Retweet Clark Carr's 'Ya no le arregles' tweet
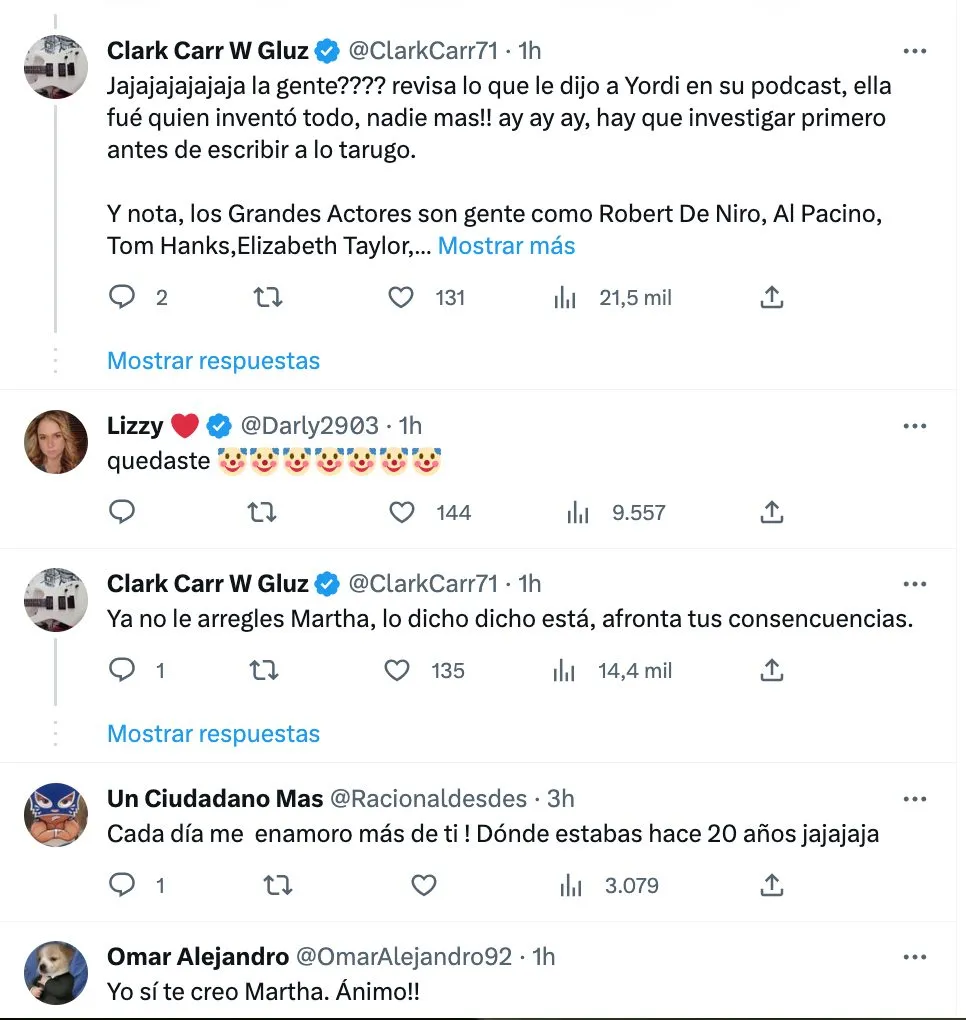The image size is (966, 1020). tap(264, 671)
